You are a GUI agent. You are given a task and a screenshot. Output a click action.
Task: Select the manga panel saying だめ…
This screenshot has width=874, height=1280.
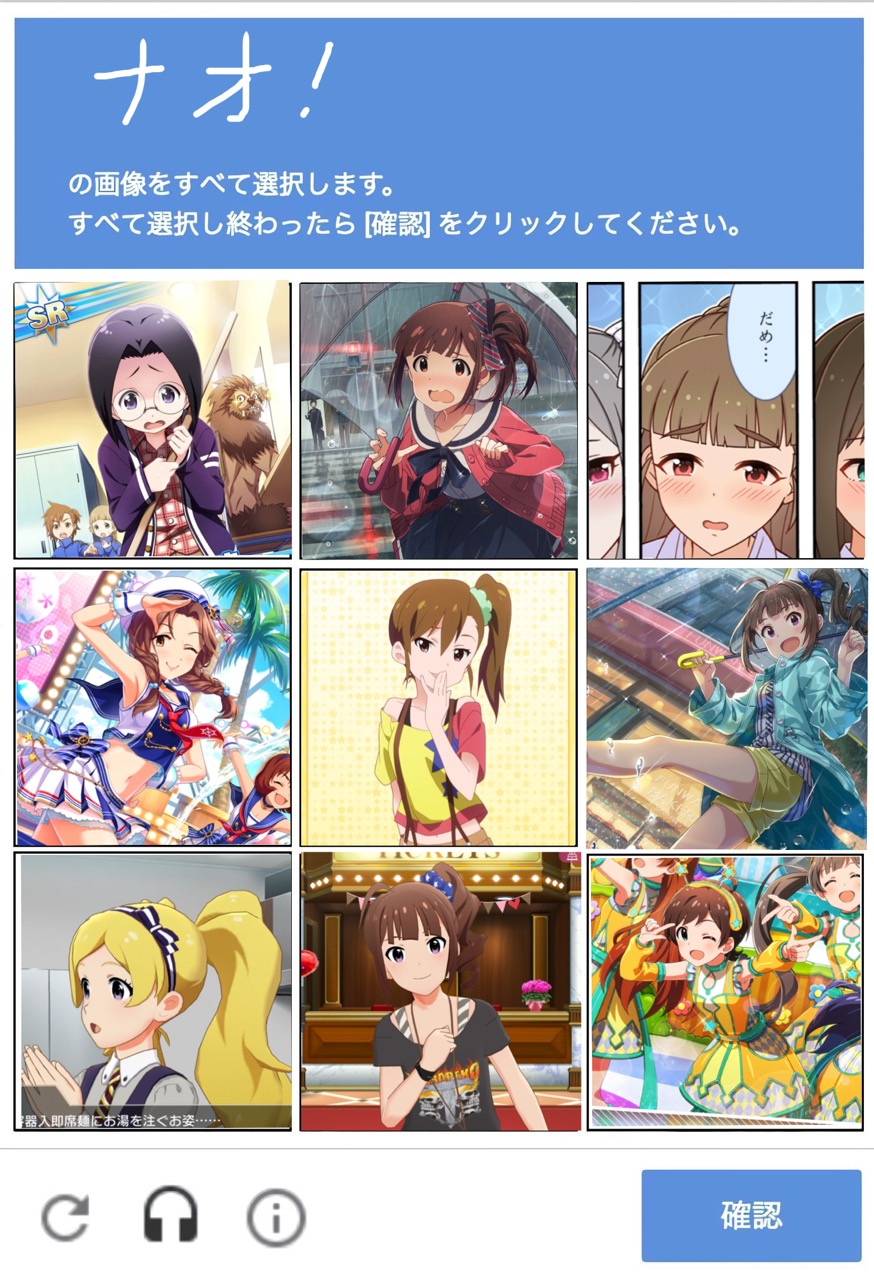coord(725,420)
